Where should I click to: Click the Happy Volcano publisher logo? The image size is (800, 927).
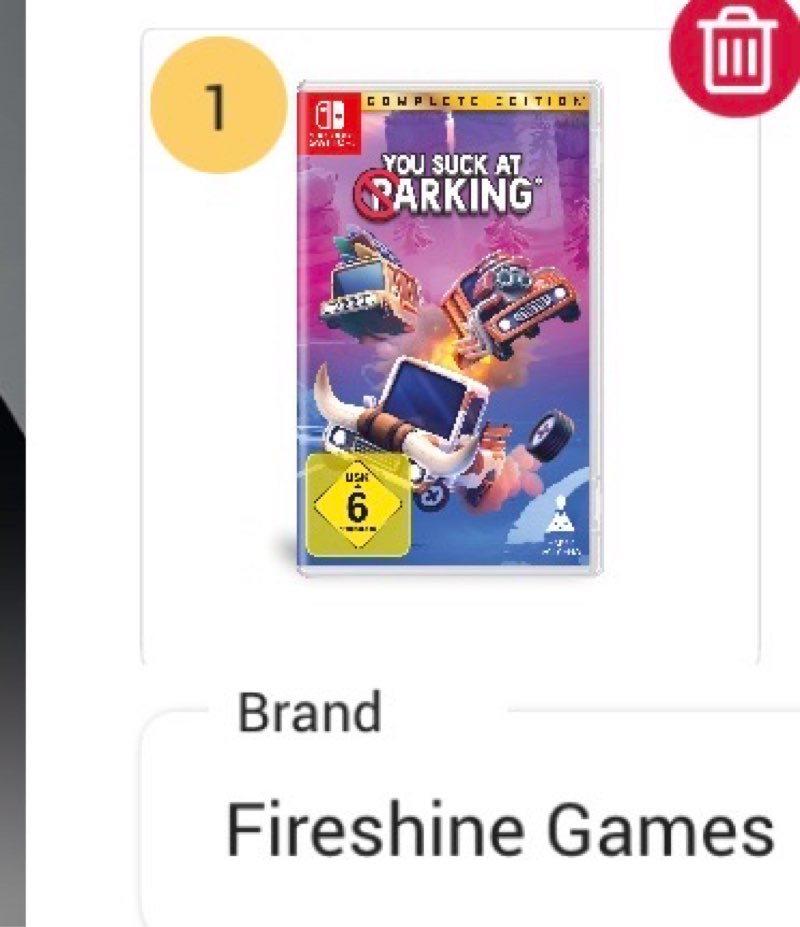(561, 517)
